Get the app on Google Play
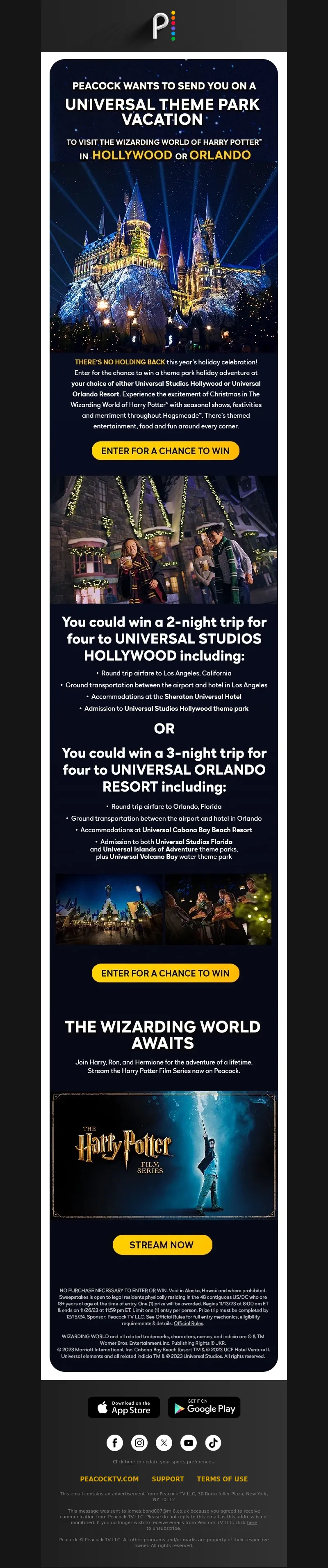Viewport: 328px width, 1568px height. [x=204, y=1407]
